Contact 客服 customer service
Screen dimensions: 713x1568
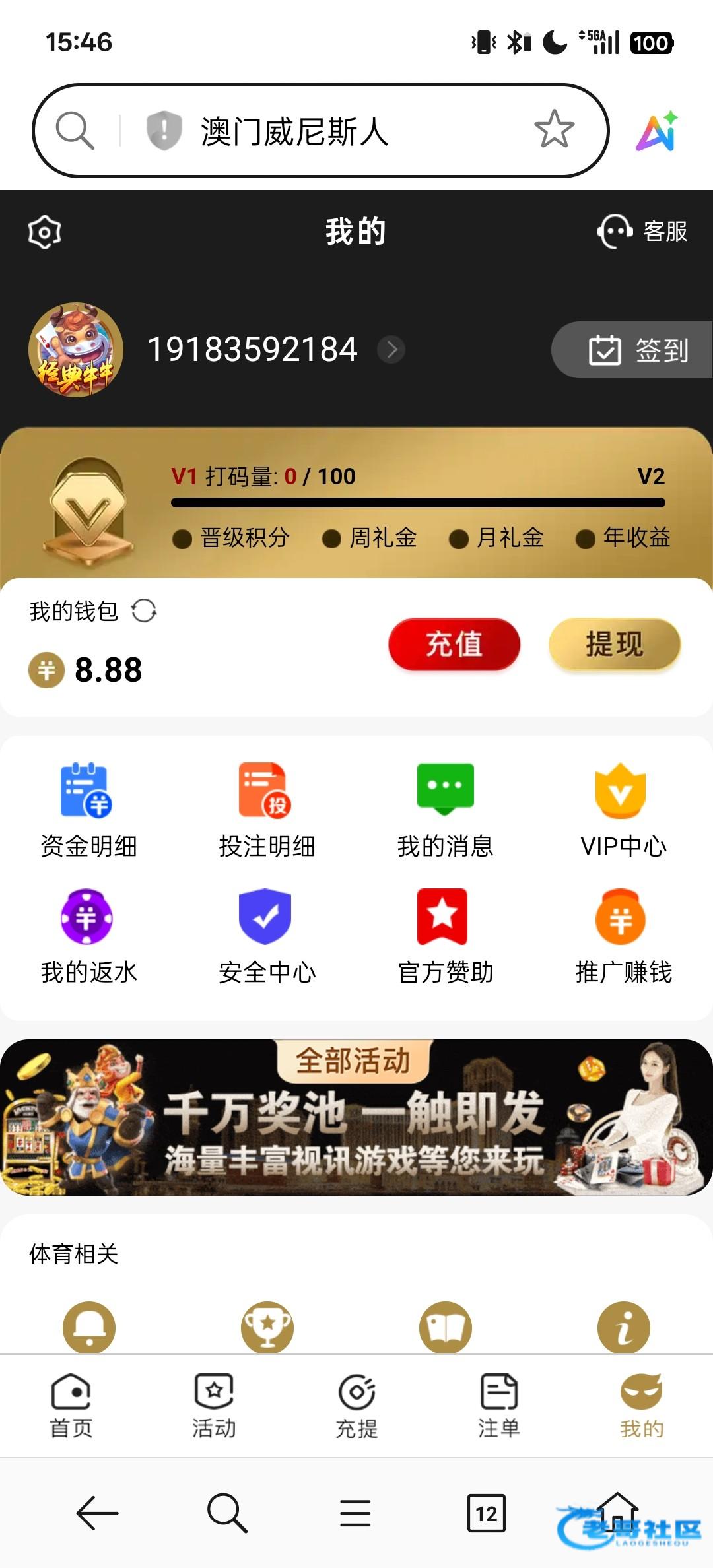642,232
